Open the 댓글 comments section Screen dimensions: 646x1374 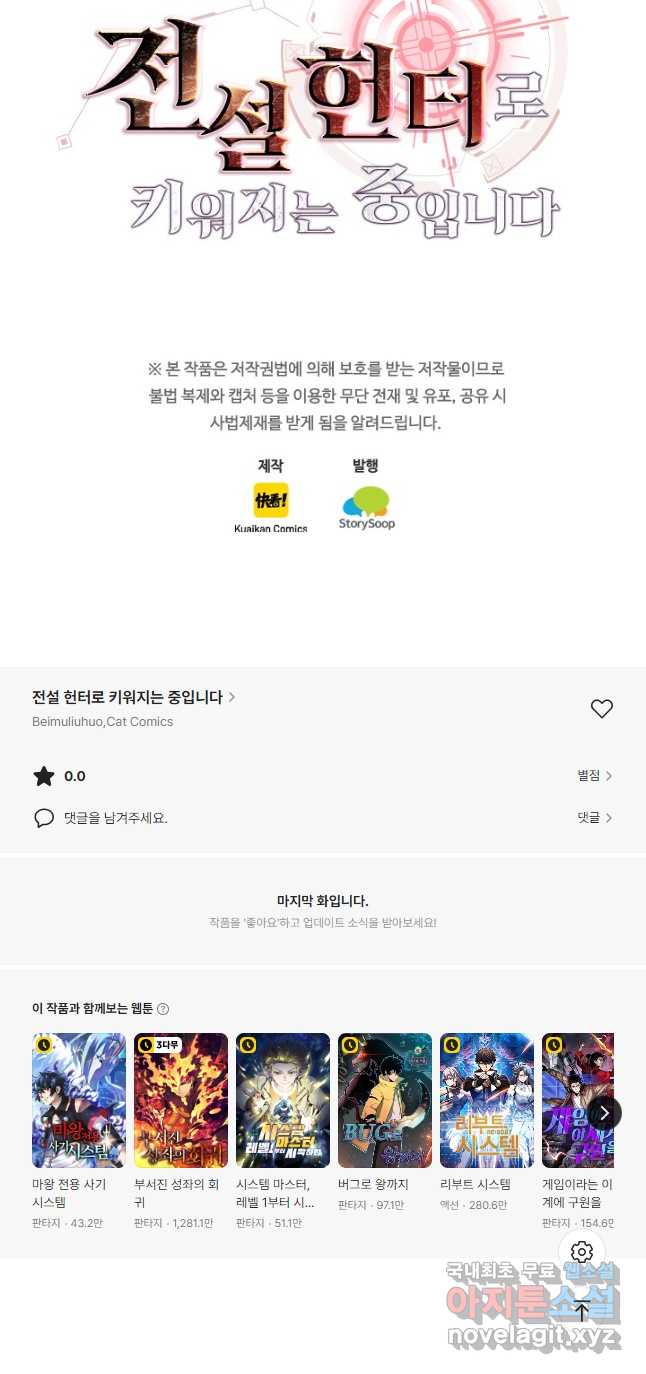tap(594, 818)
